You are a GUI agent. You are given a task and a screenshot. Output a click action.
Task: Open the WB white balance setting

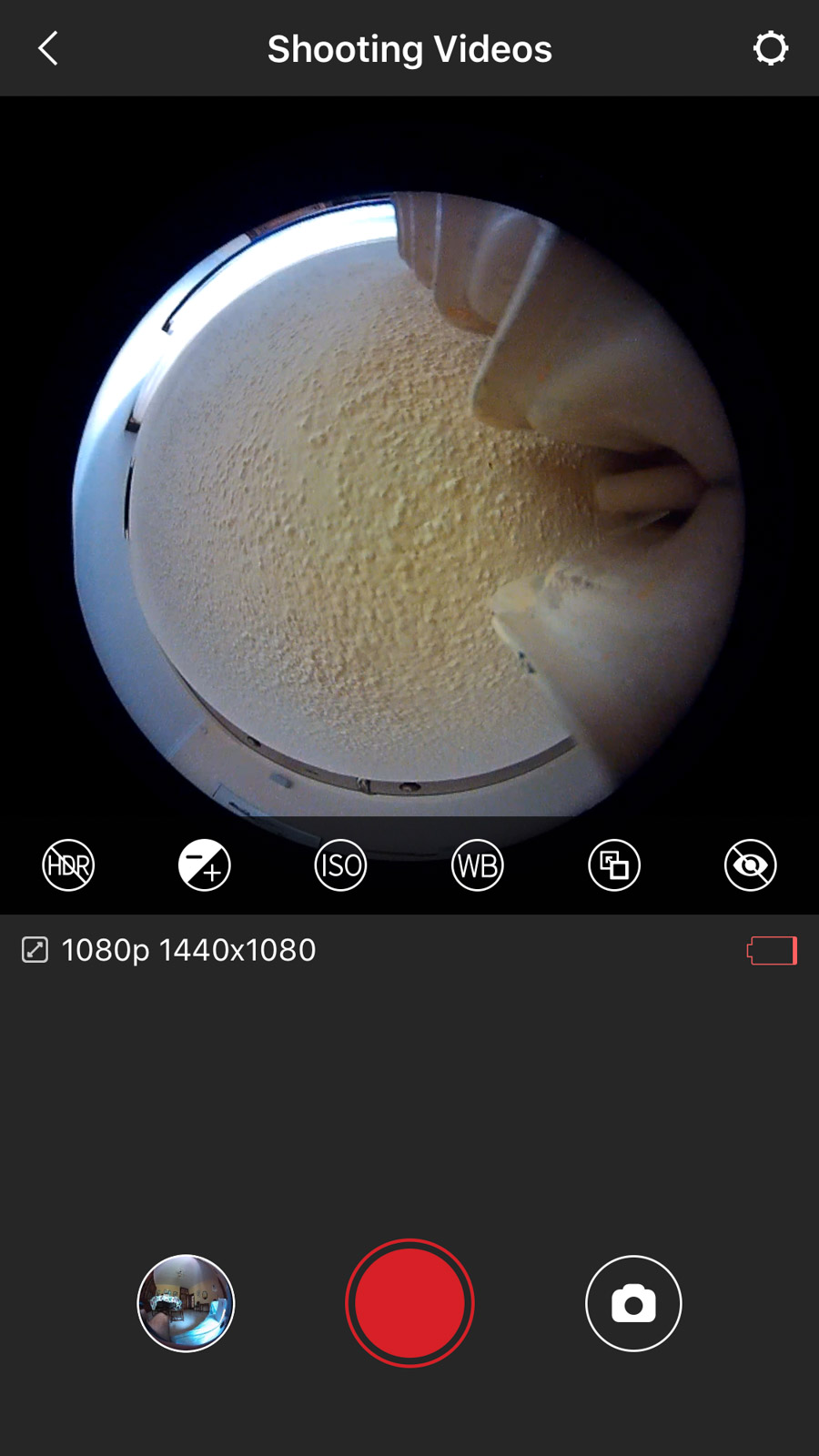click(478, 864)
